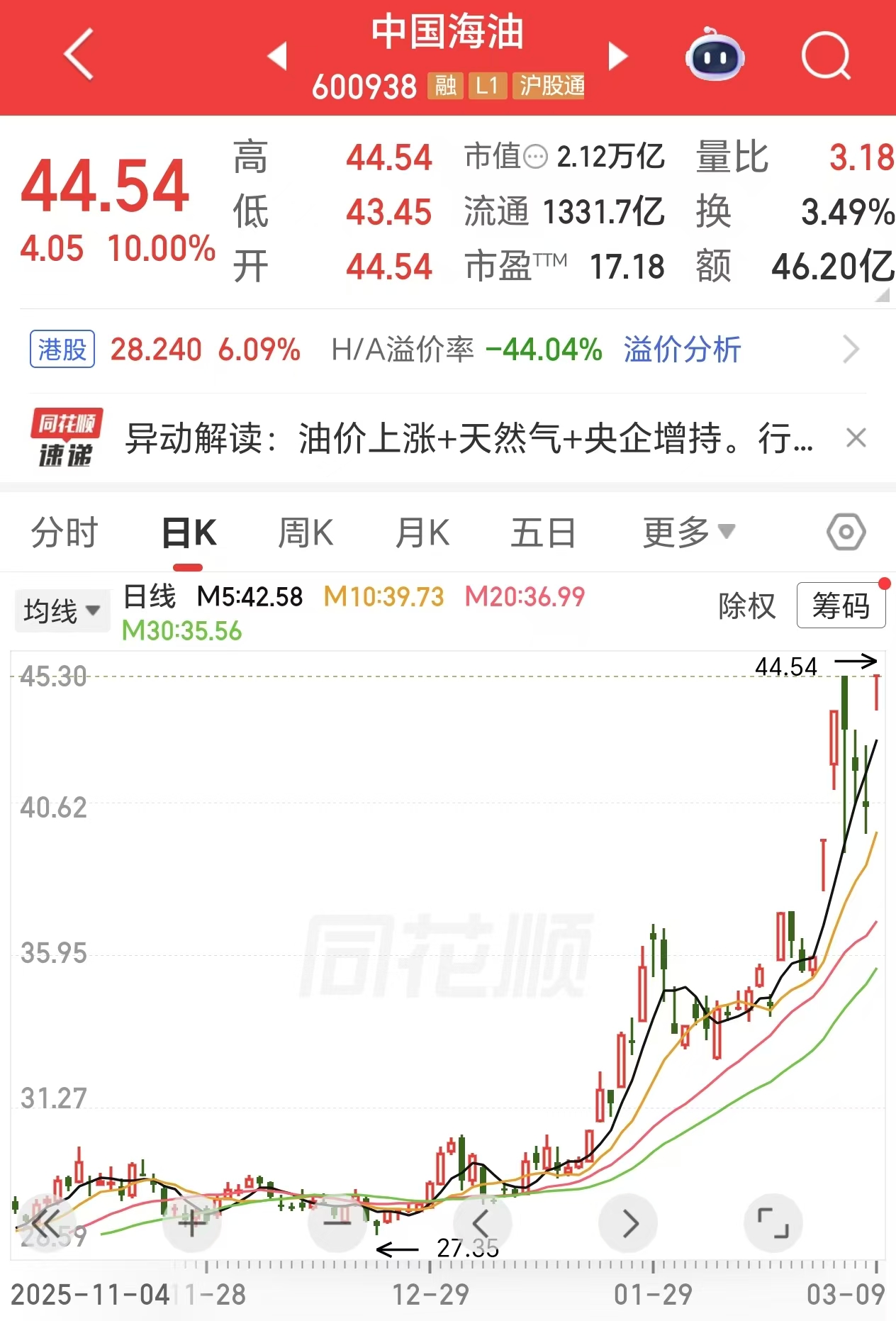Go back using the top-left arrow

click(x=79, y=55)
